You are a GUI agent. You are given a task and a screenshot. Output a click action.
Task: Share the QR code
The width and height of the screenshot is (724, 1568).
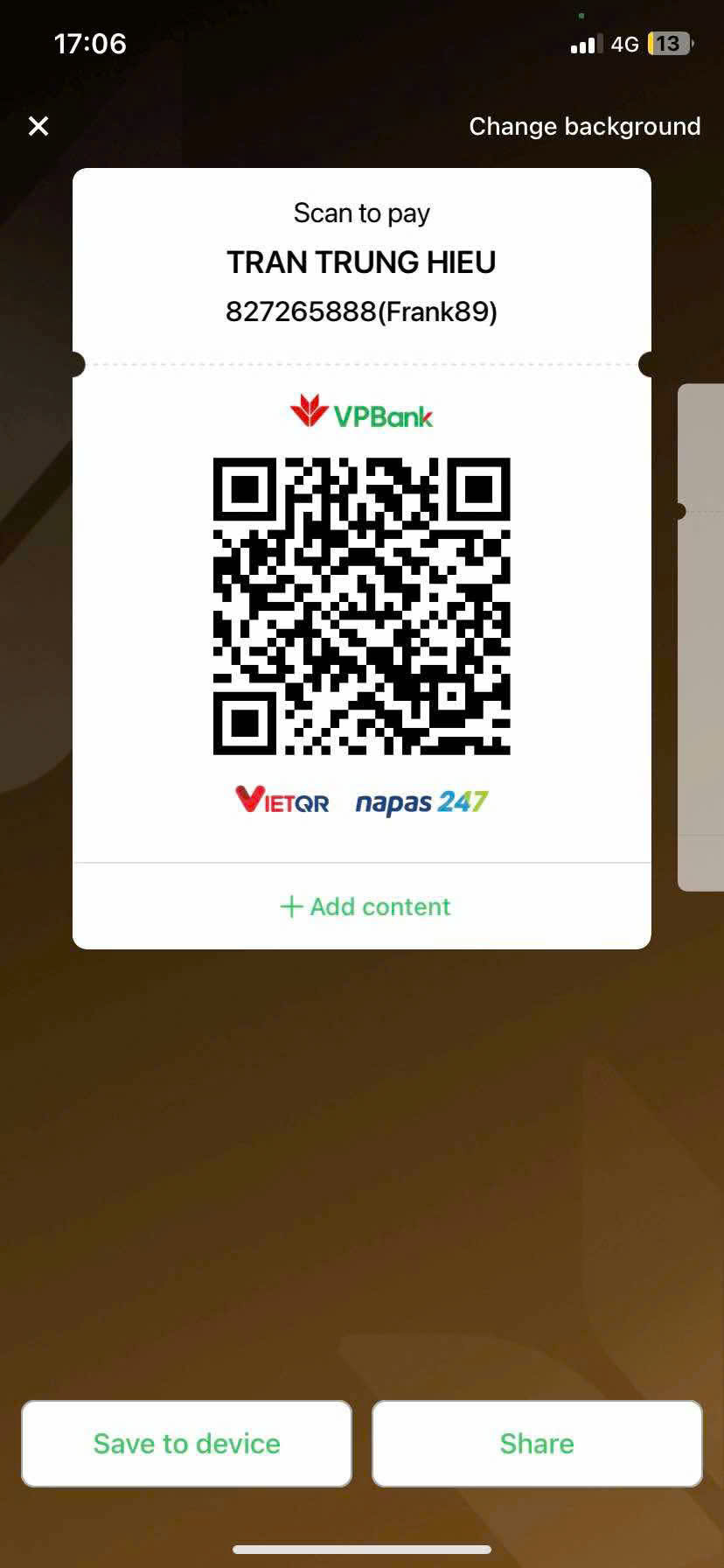point(537,1444)
